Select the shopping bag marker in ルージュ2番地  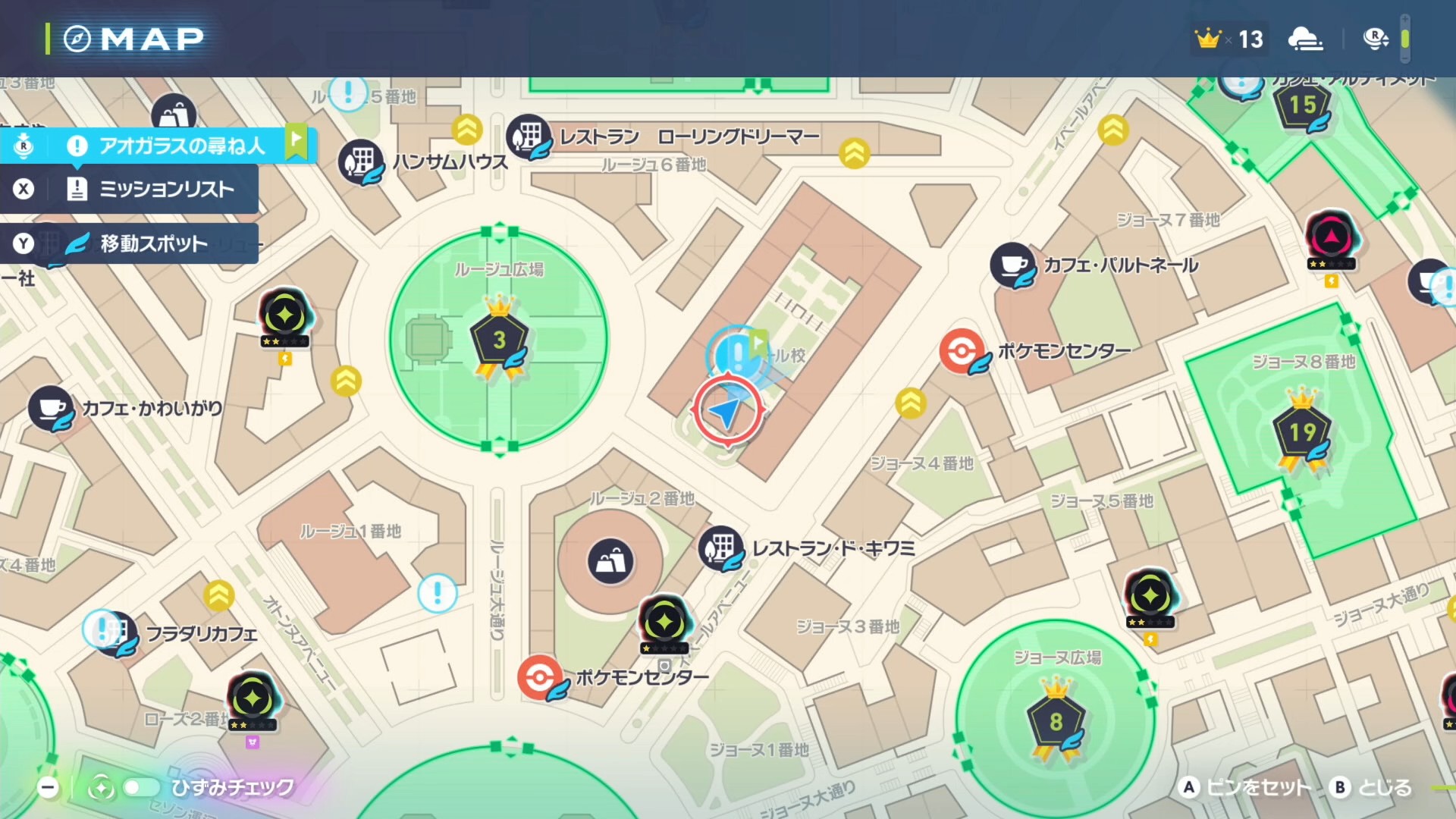[610, 562]
